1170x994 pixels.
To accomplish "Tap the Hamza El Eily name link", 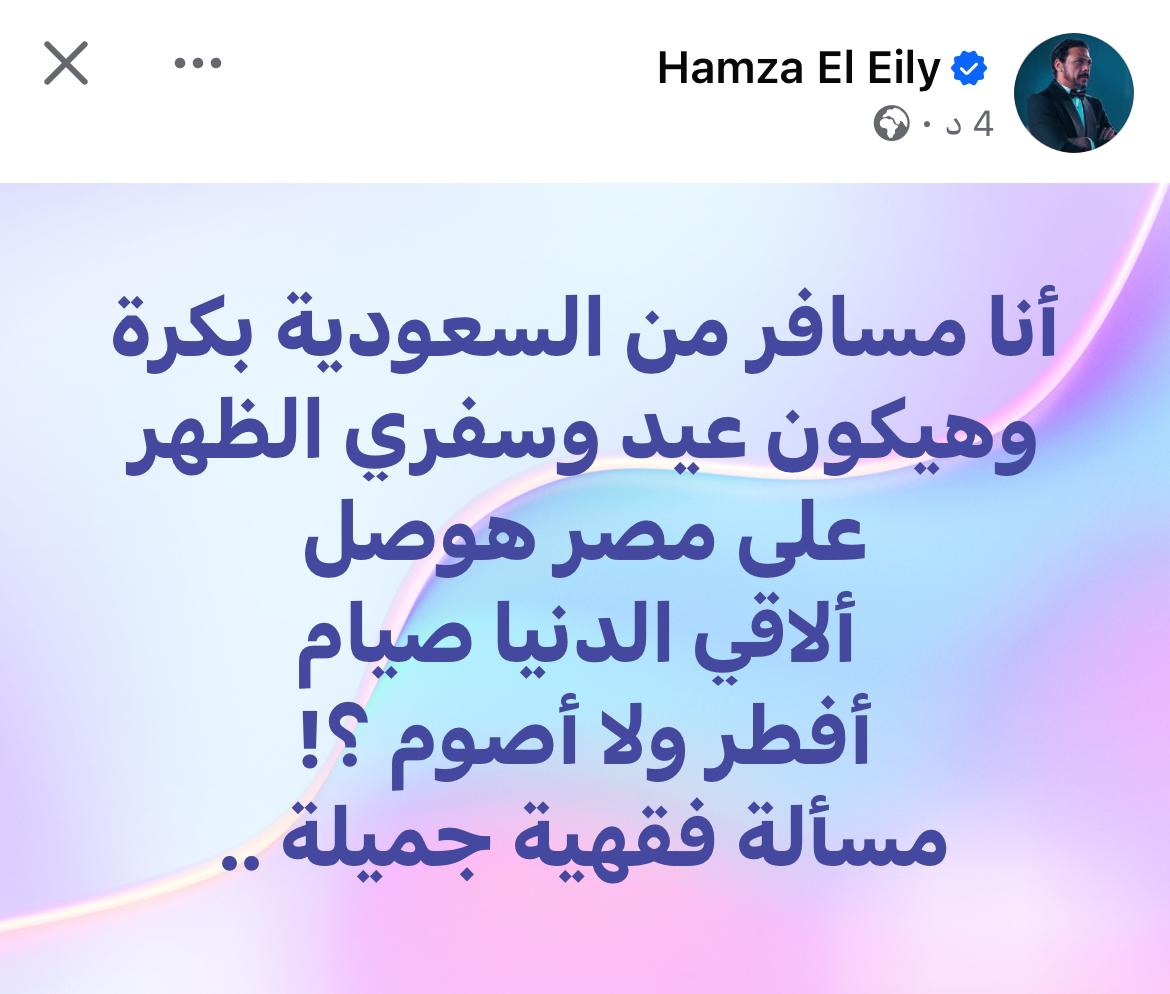I will coord(798,69).
